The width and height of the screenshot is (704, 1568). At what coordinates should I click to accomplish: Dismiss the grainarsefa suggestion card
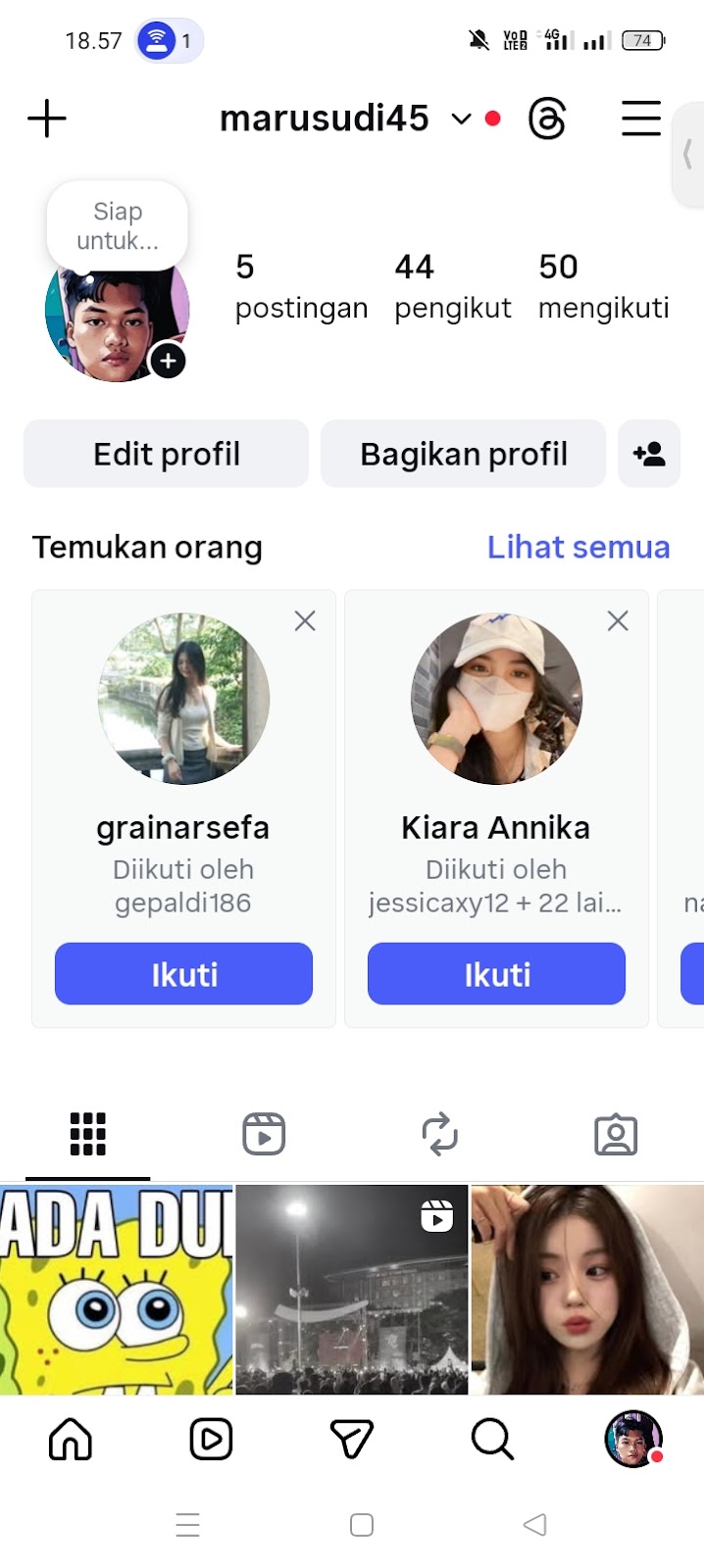click(305, 620)
